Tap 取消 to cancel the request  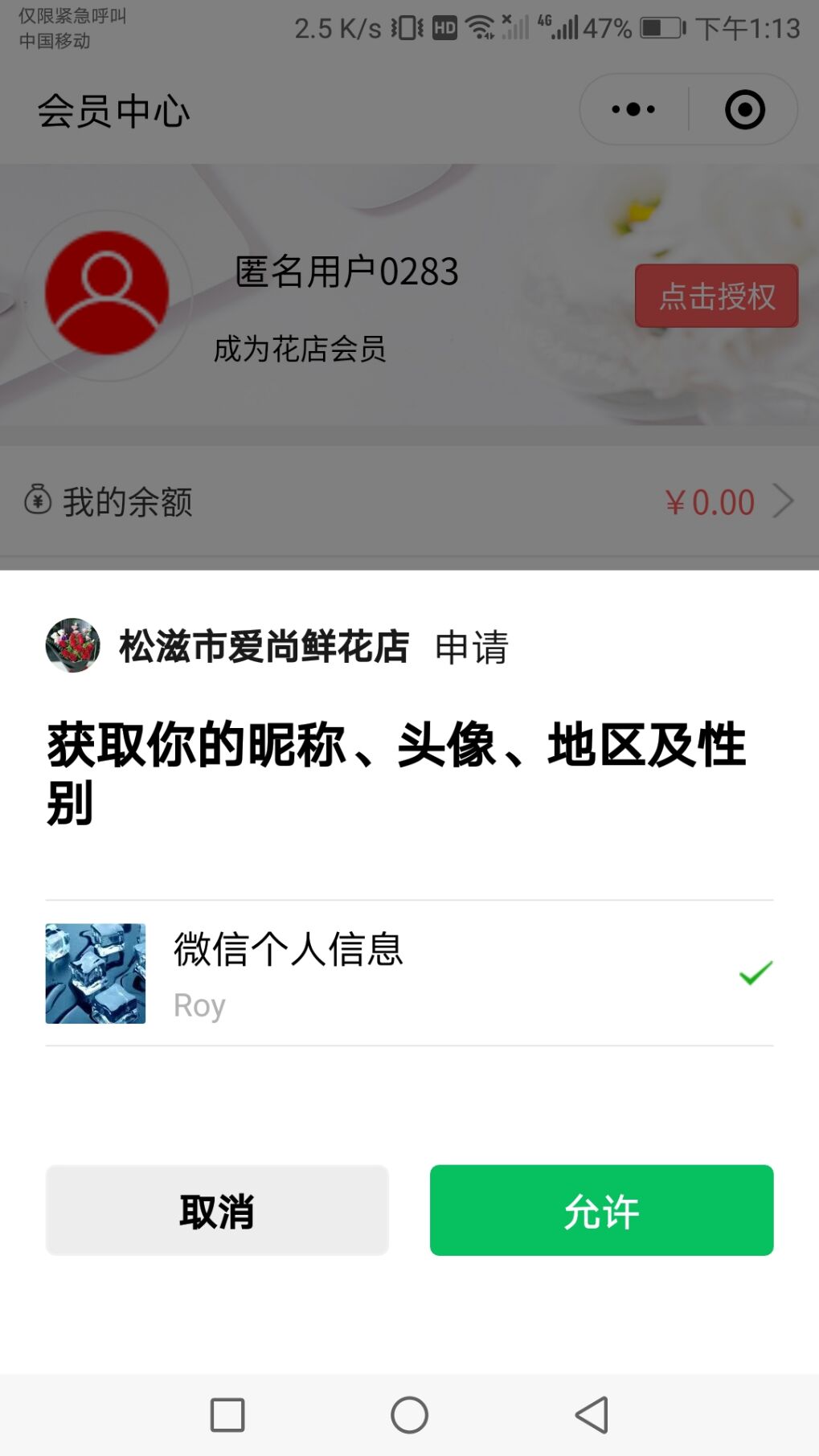[217, 1210]
